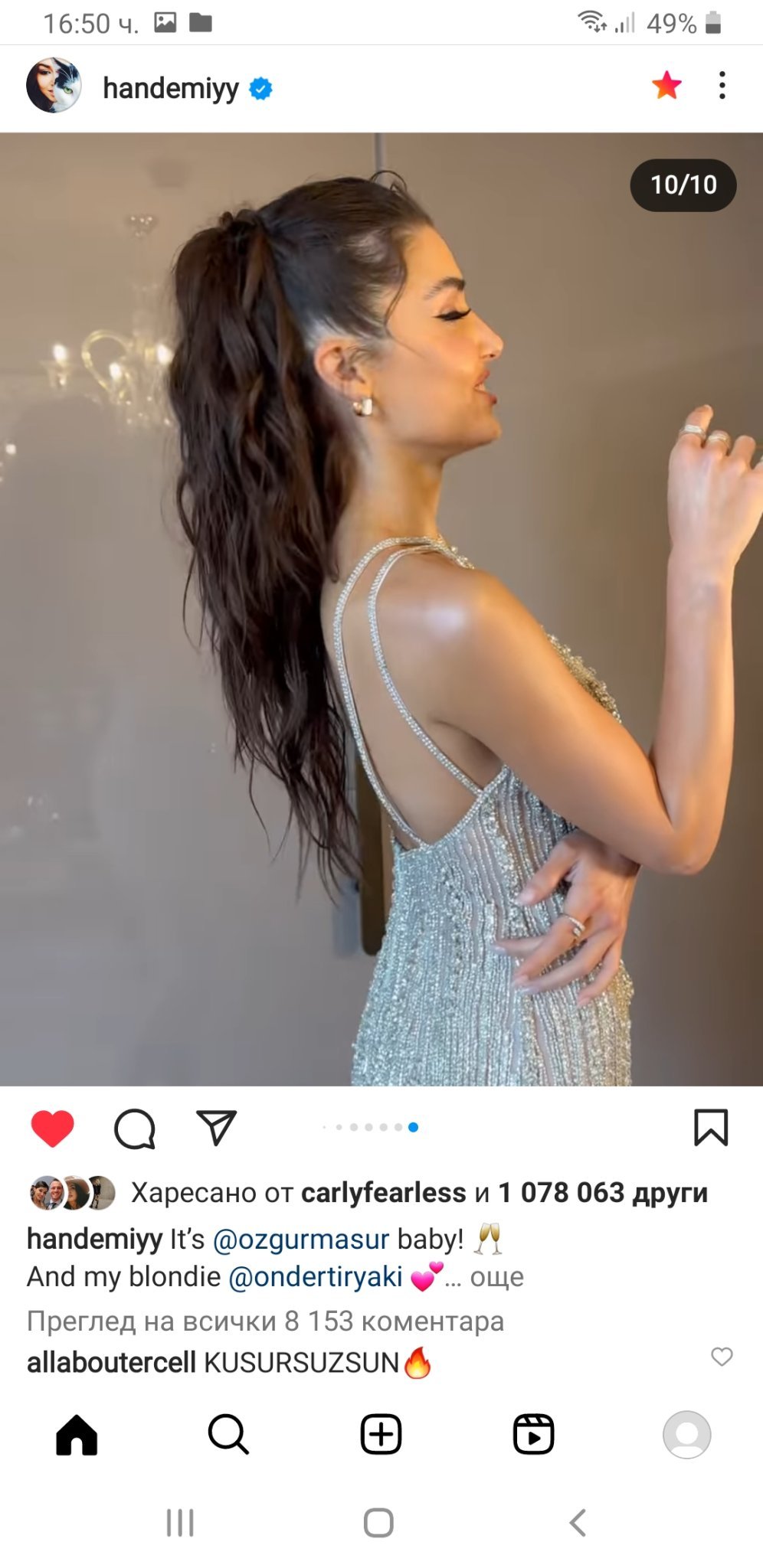Create a new post
The height and width of the screenshot is (1568, 763).
tap(381, 1434)
